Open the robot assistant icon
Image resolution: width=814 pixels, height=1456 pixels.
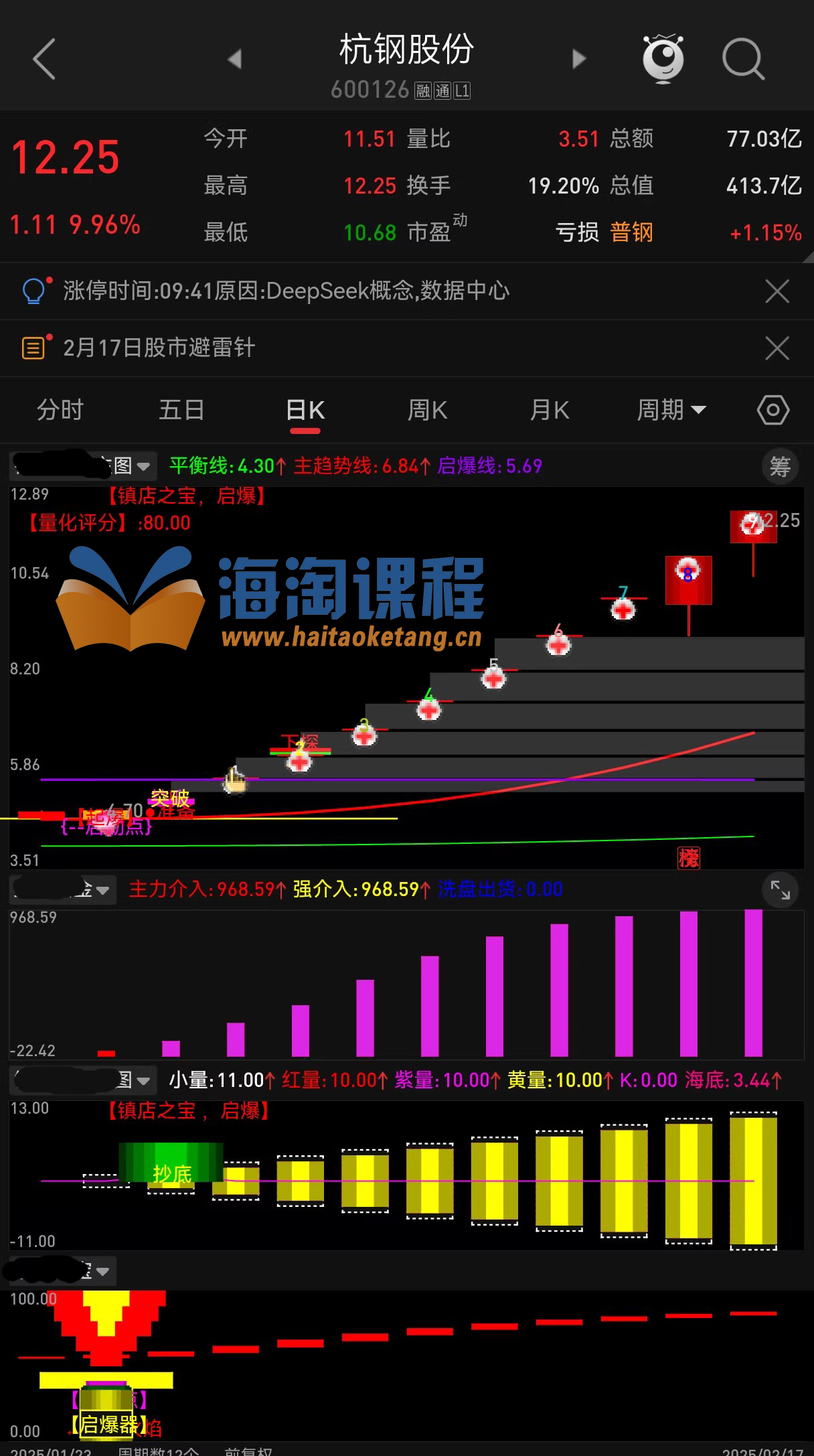tap(663, 59)
